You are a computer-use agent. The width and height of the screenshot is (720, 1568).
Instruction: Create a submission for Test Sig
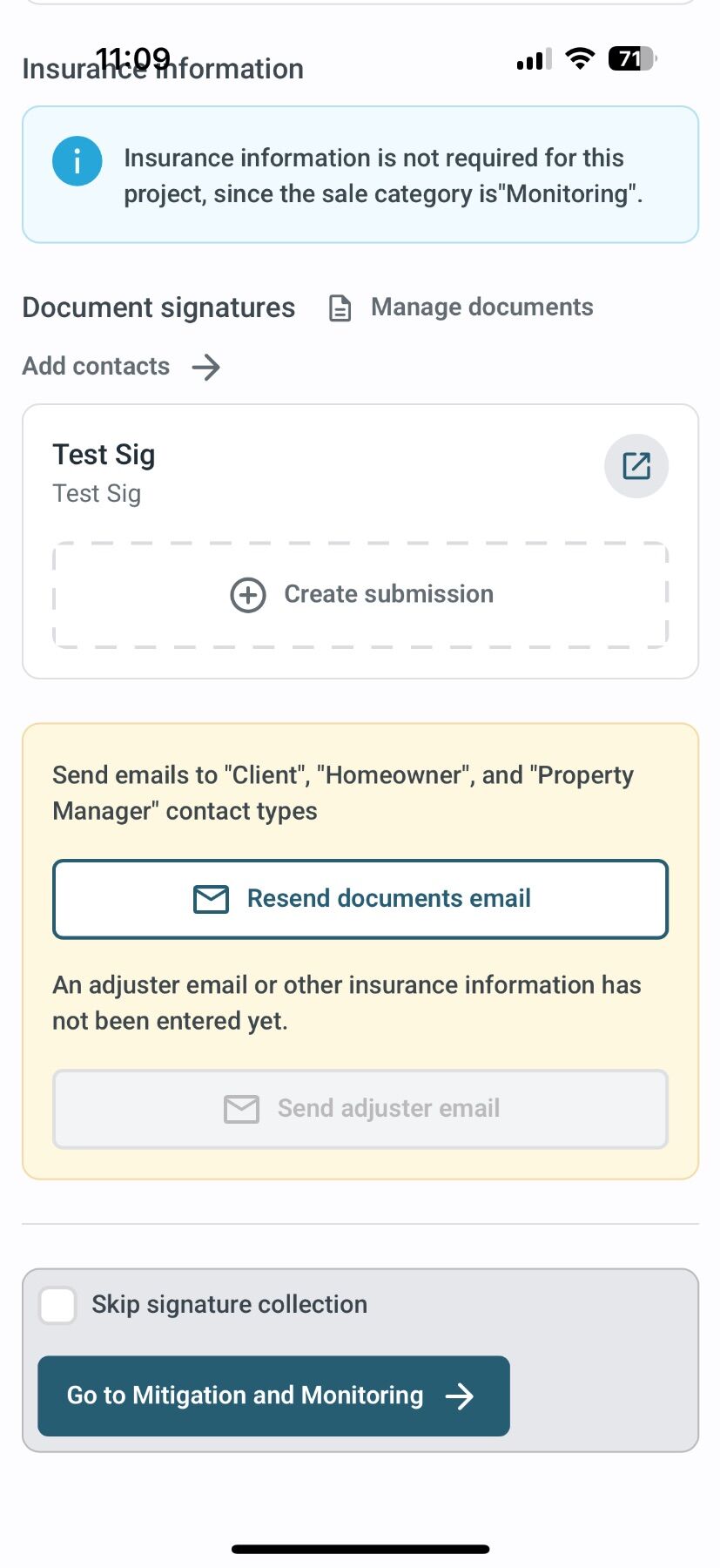360,595
